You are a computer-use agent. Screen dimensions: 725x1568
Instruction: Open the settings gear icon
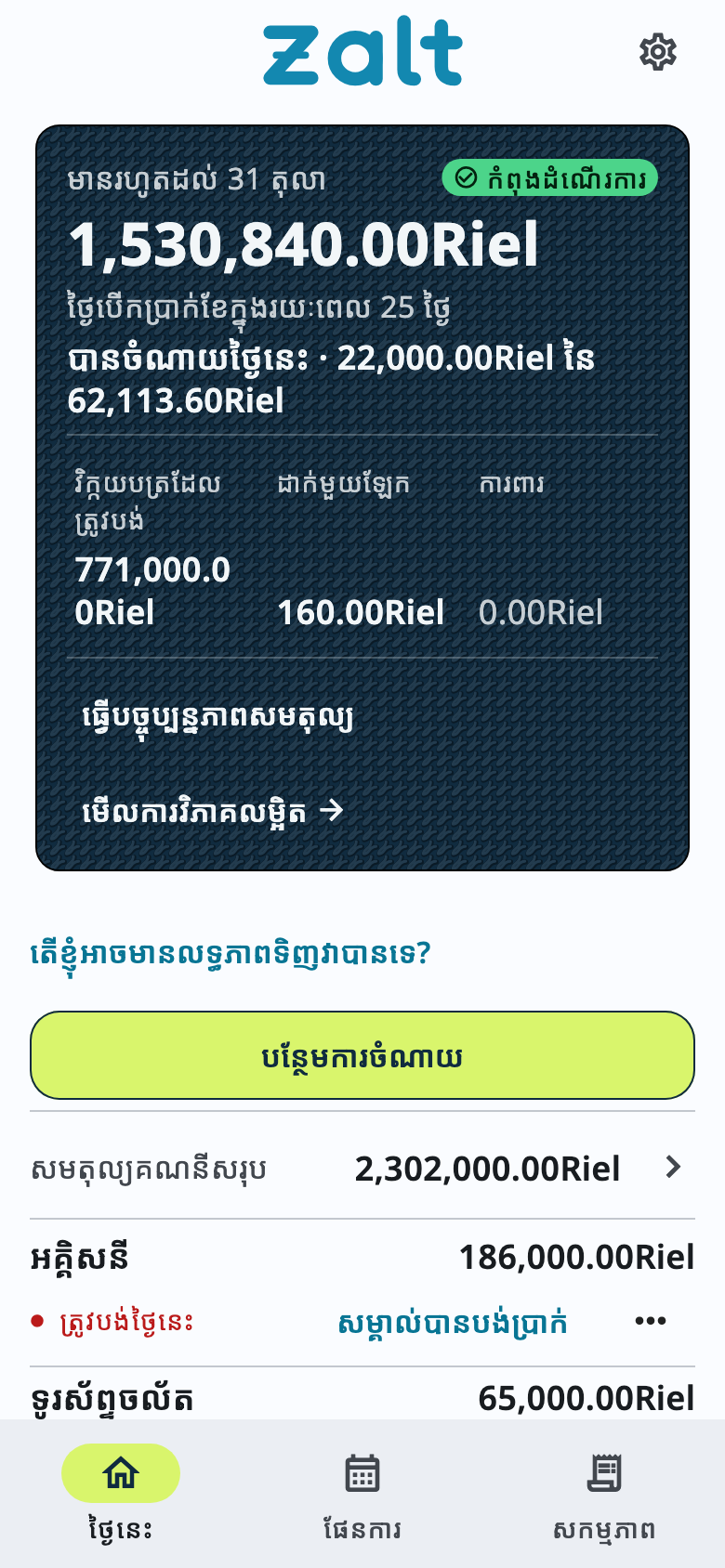pos(657,52)
